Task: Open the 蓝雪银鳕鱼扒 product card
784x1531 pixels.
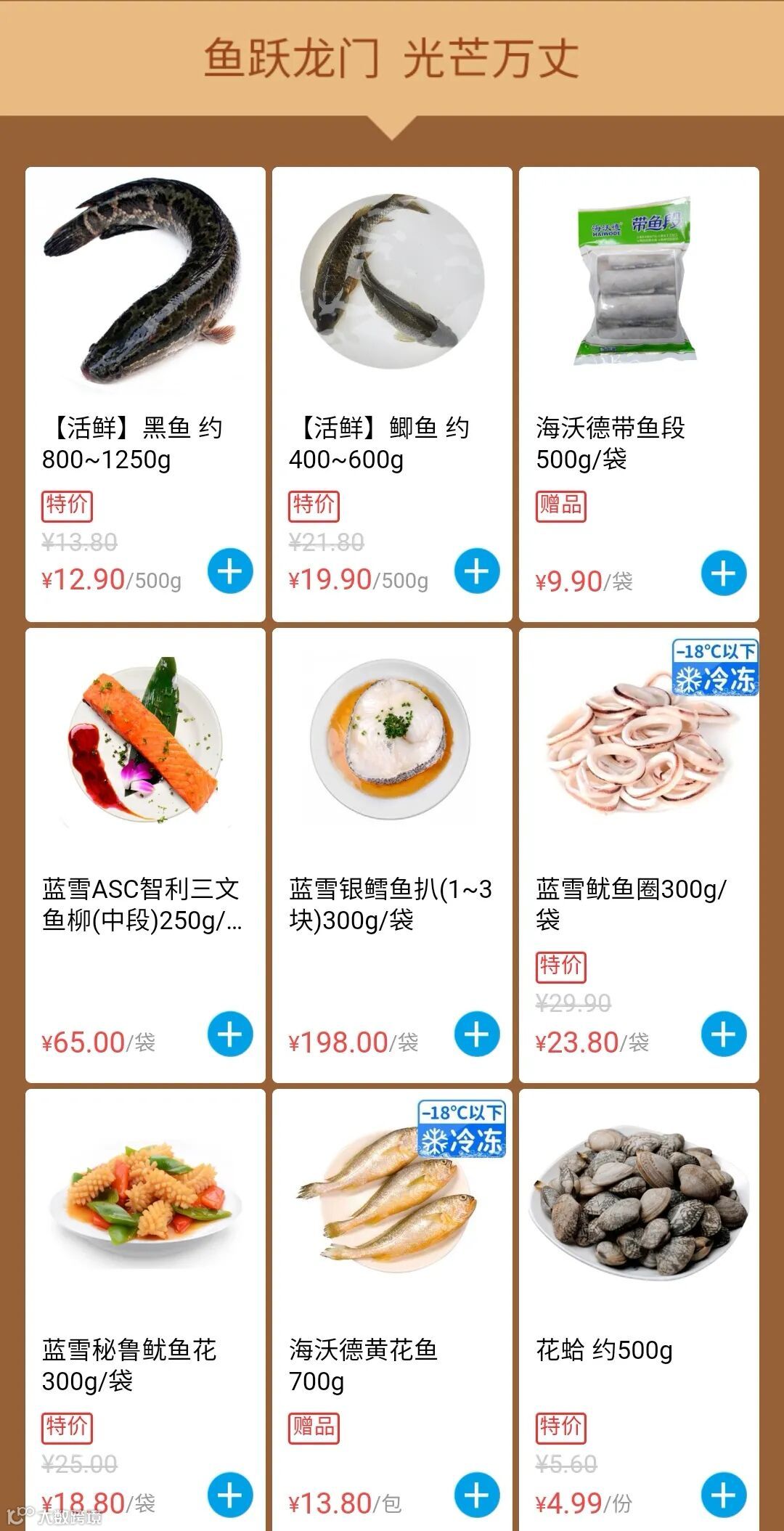Action: (392, 748)
